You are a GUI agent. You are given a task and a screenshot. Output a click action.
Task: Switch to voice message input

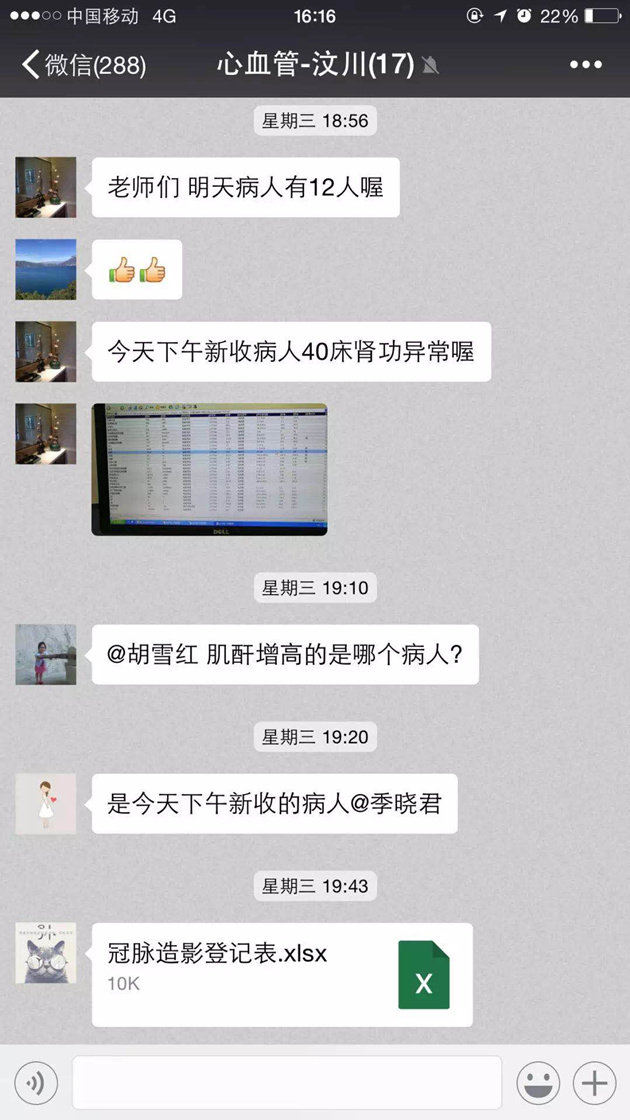[36, 1083]
